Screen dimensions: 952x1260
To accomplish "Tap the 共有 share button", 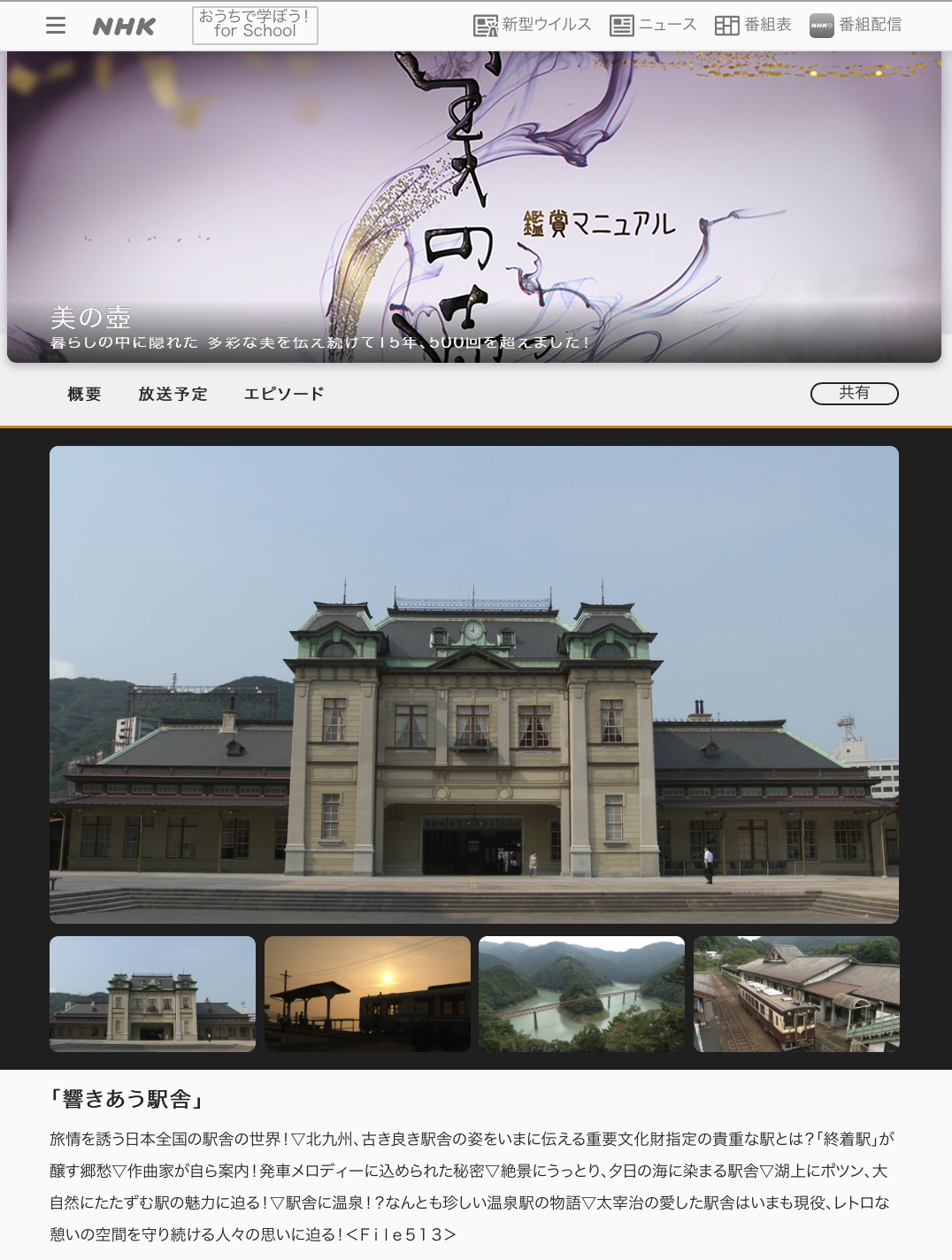I will click(x=854, y=393).
